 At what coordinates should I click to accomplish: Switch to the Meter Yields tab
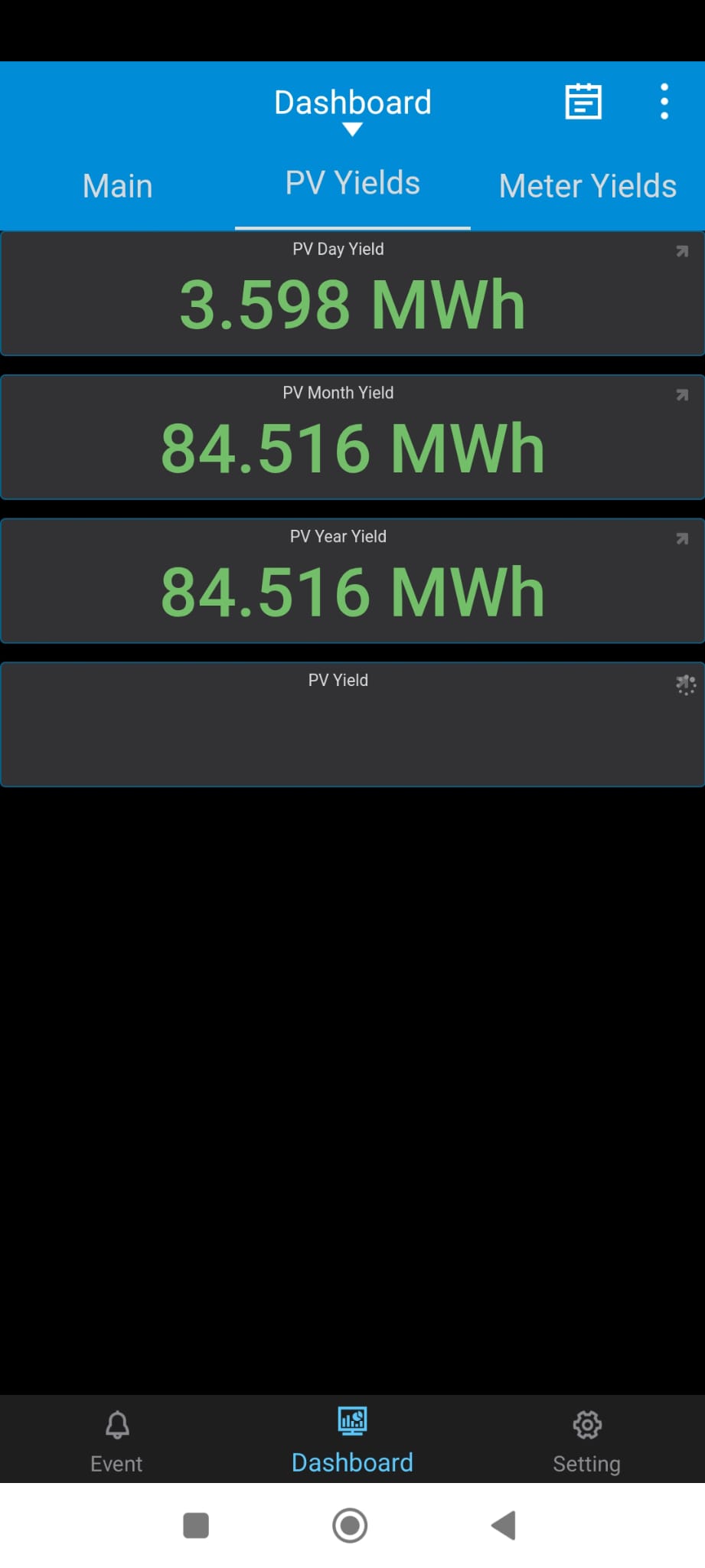[587, 186]
